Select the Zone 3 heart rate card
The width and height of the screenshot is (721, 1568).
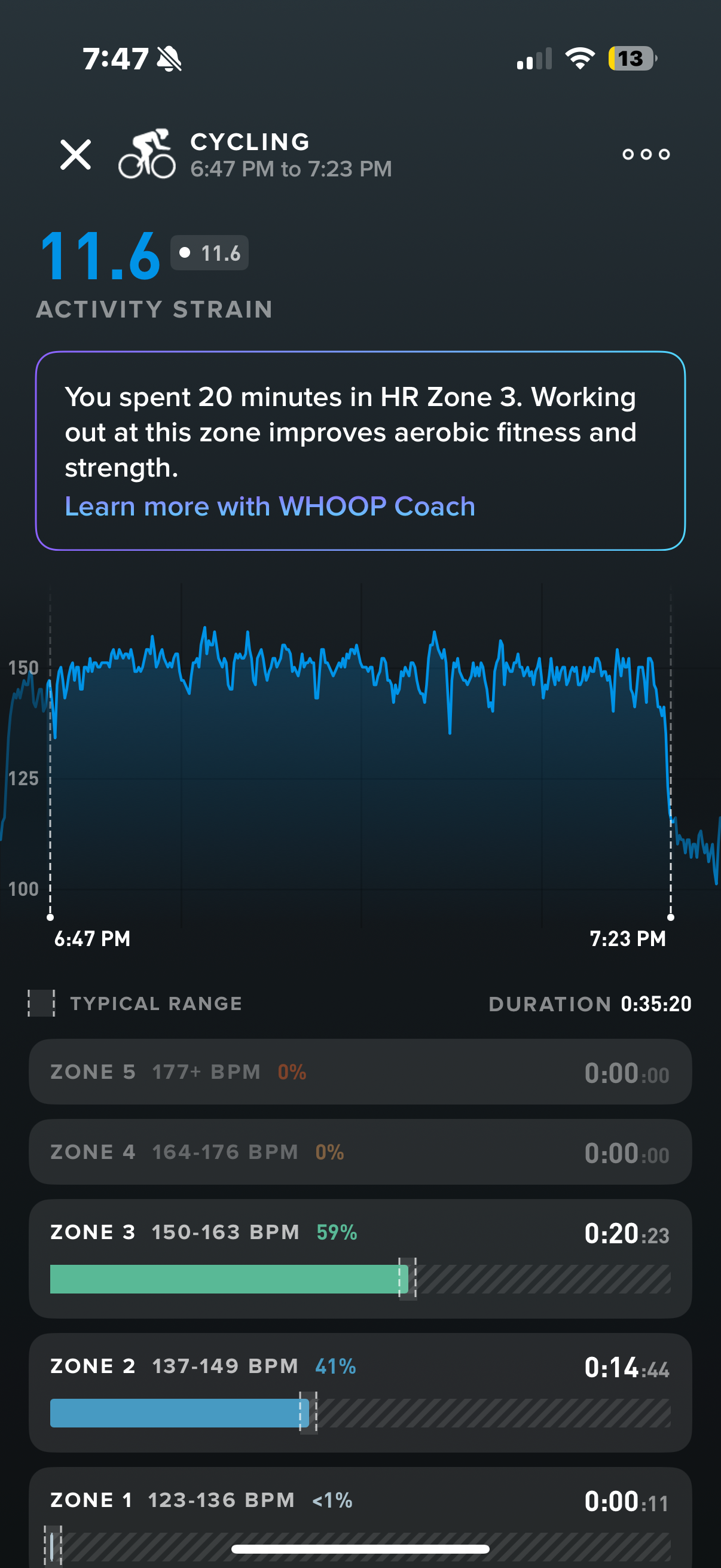click(x=360, y=1258)
